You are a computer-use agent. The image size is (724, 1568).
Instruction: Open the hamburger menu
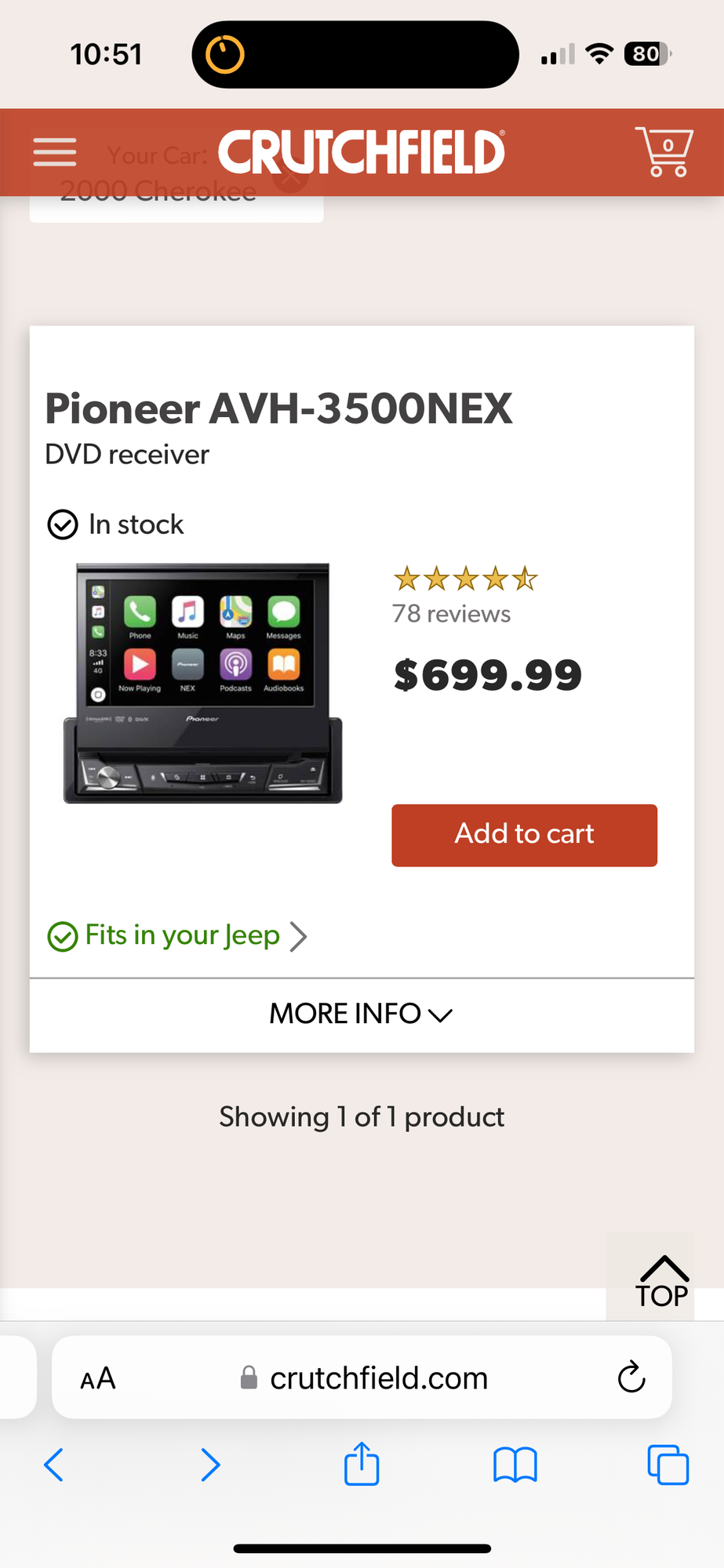pyautogui.click(x=54, y=152)
